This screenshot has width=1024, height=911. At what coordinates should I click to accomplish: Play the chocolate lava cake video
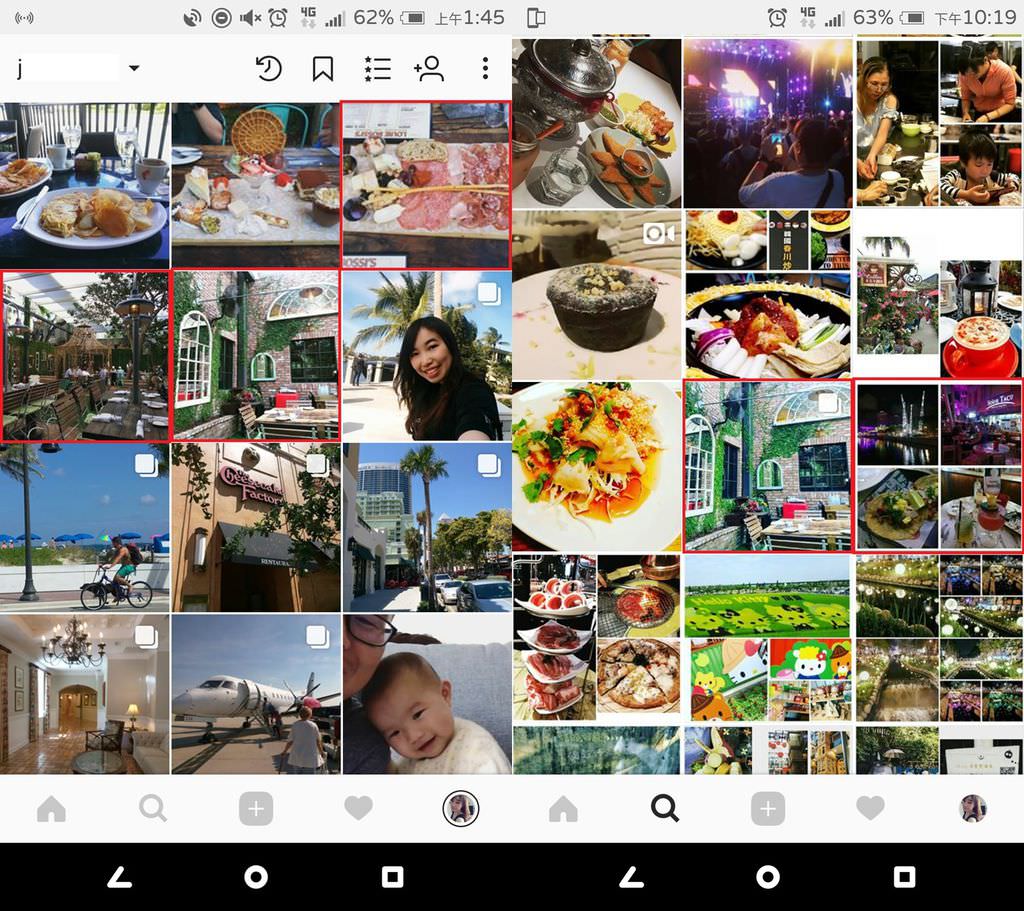tap(597, 294)
